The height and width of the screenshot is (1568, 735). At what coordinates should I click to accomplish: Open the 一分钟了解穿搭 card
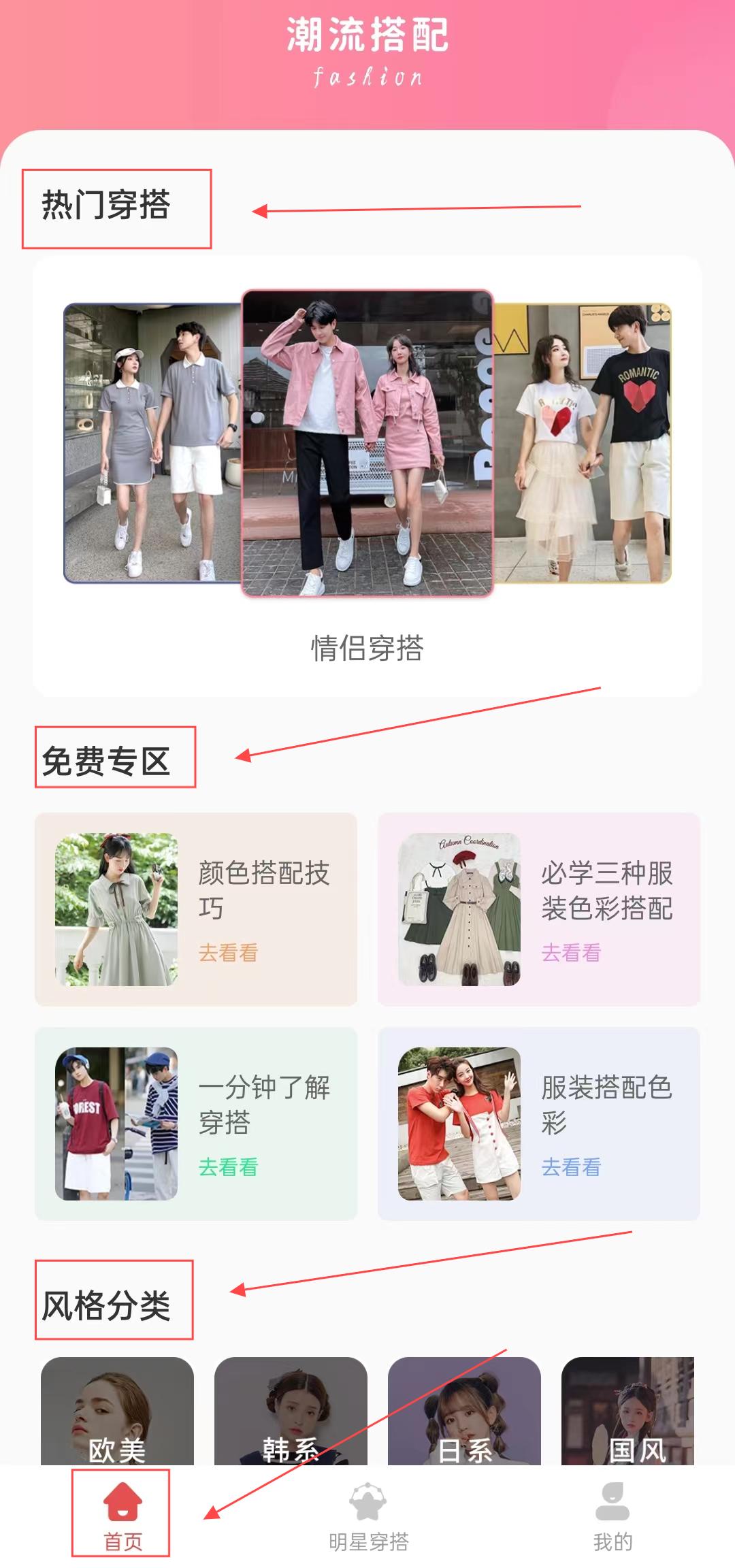point(196,1124)
